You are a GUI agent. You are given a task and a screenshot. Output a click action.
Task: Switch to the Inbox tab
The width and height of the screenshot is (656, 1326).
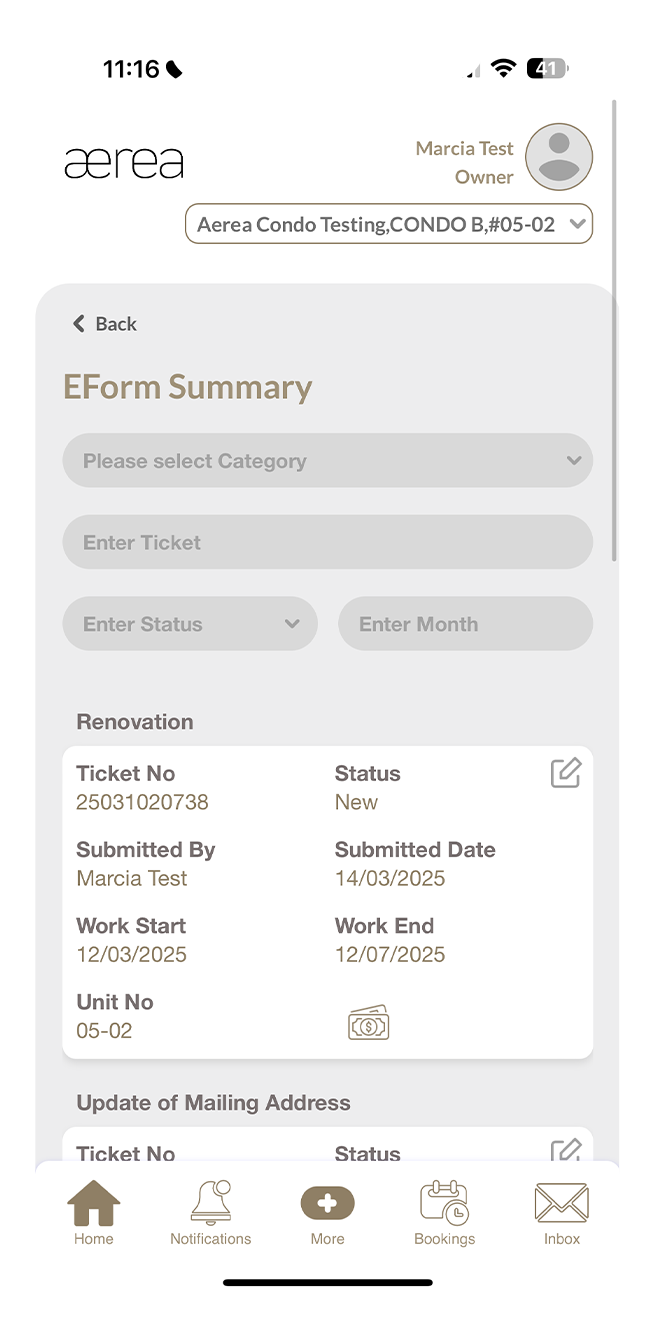pyautogui.click(x=562, y=1213)
